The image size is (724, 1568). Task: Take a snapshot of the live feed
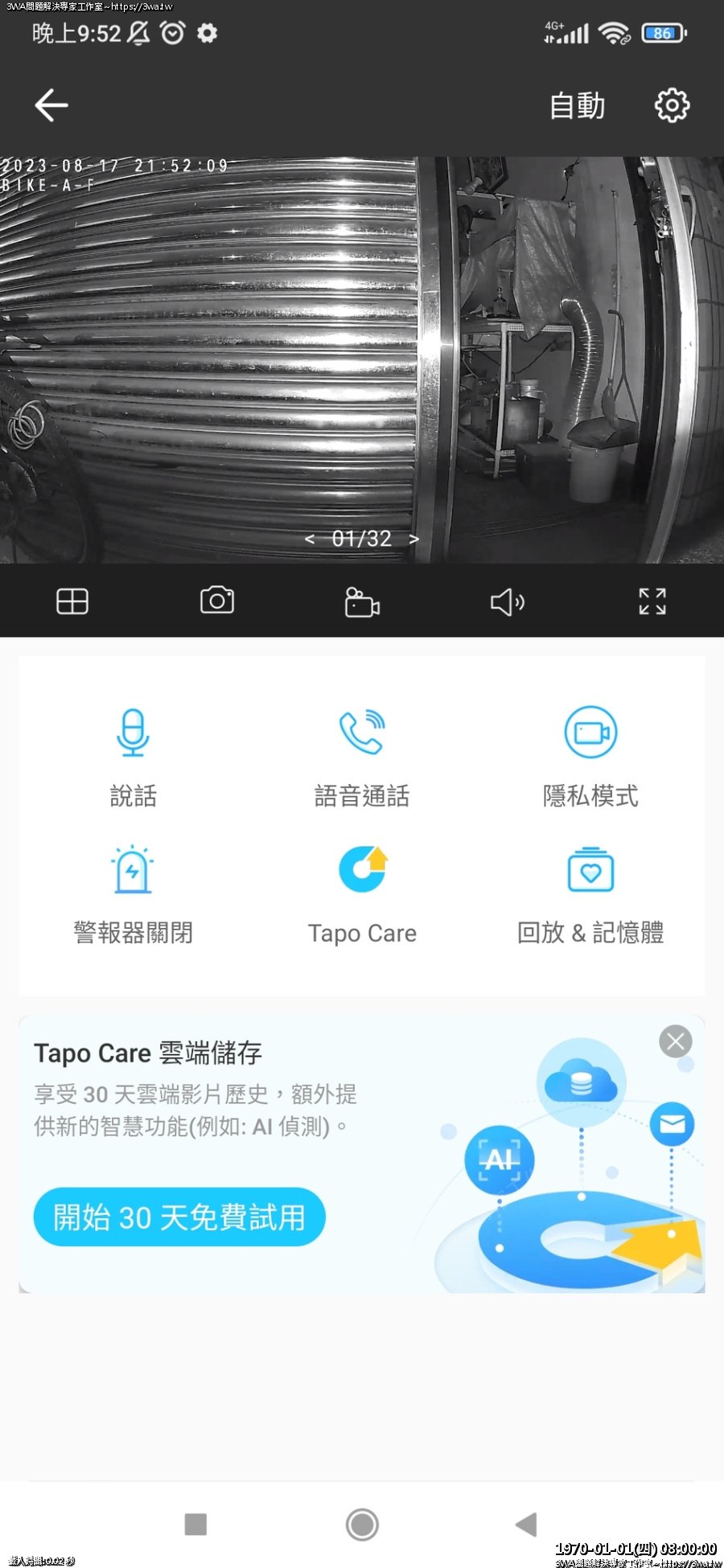point(217,601)
